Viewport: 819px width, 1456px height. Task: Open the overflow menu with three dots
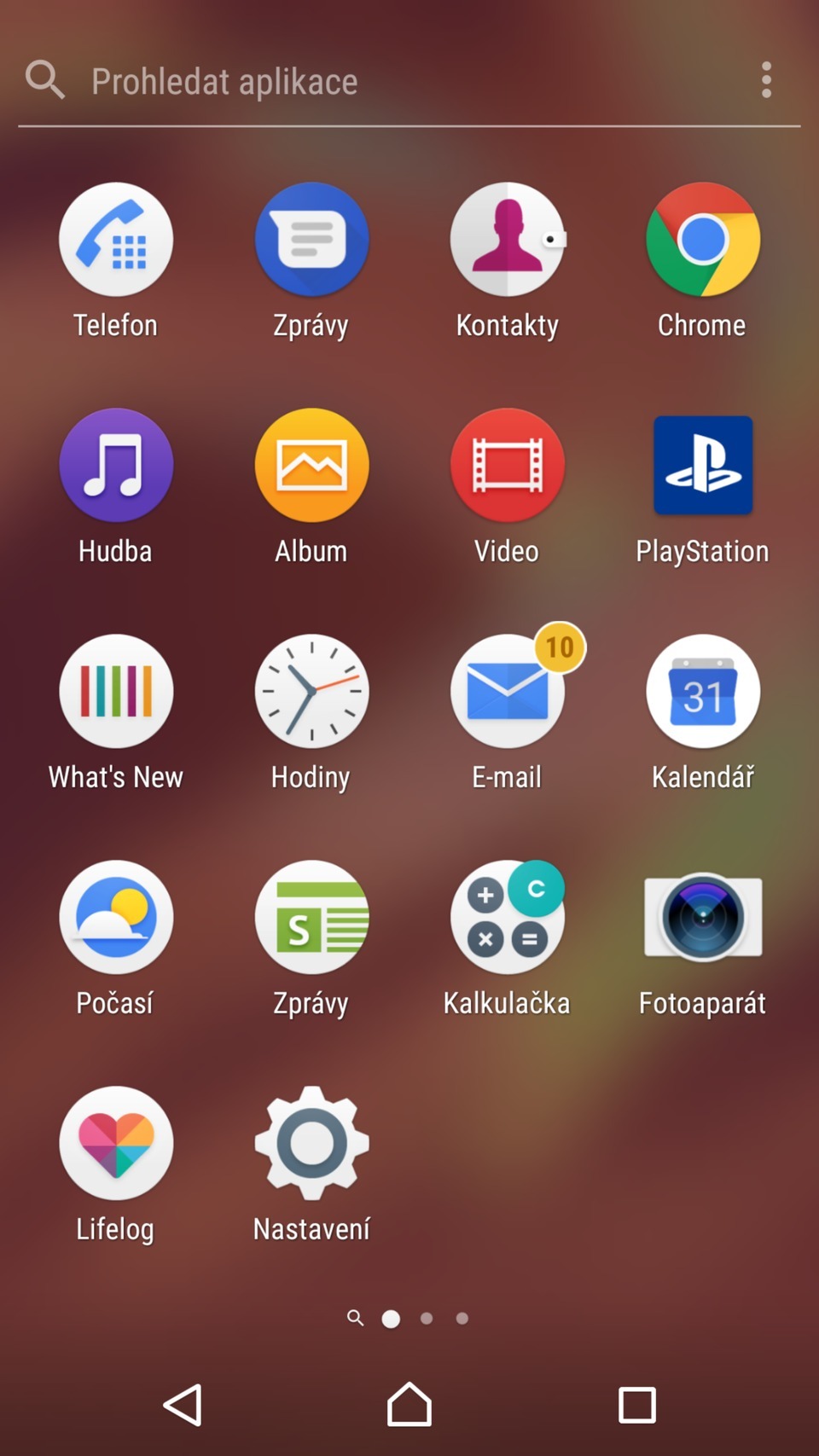click(765, 79)
